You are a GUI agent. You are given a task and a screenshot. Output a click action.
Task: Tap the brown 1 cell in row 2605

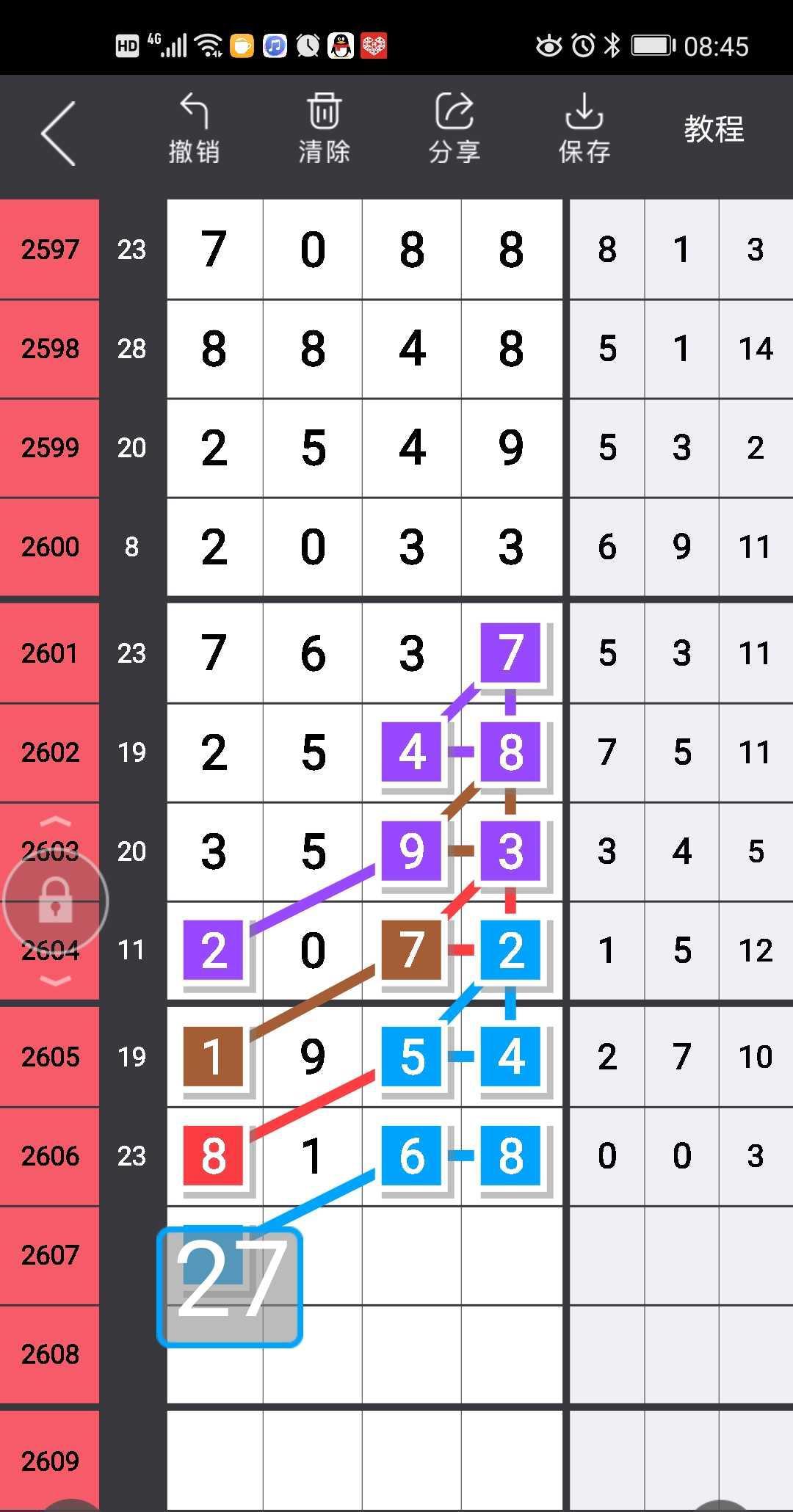click(x=213, y=1056)
